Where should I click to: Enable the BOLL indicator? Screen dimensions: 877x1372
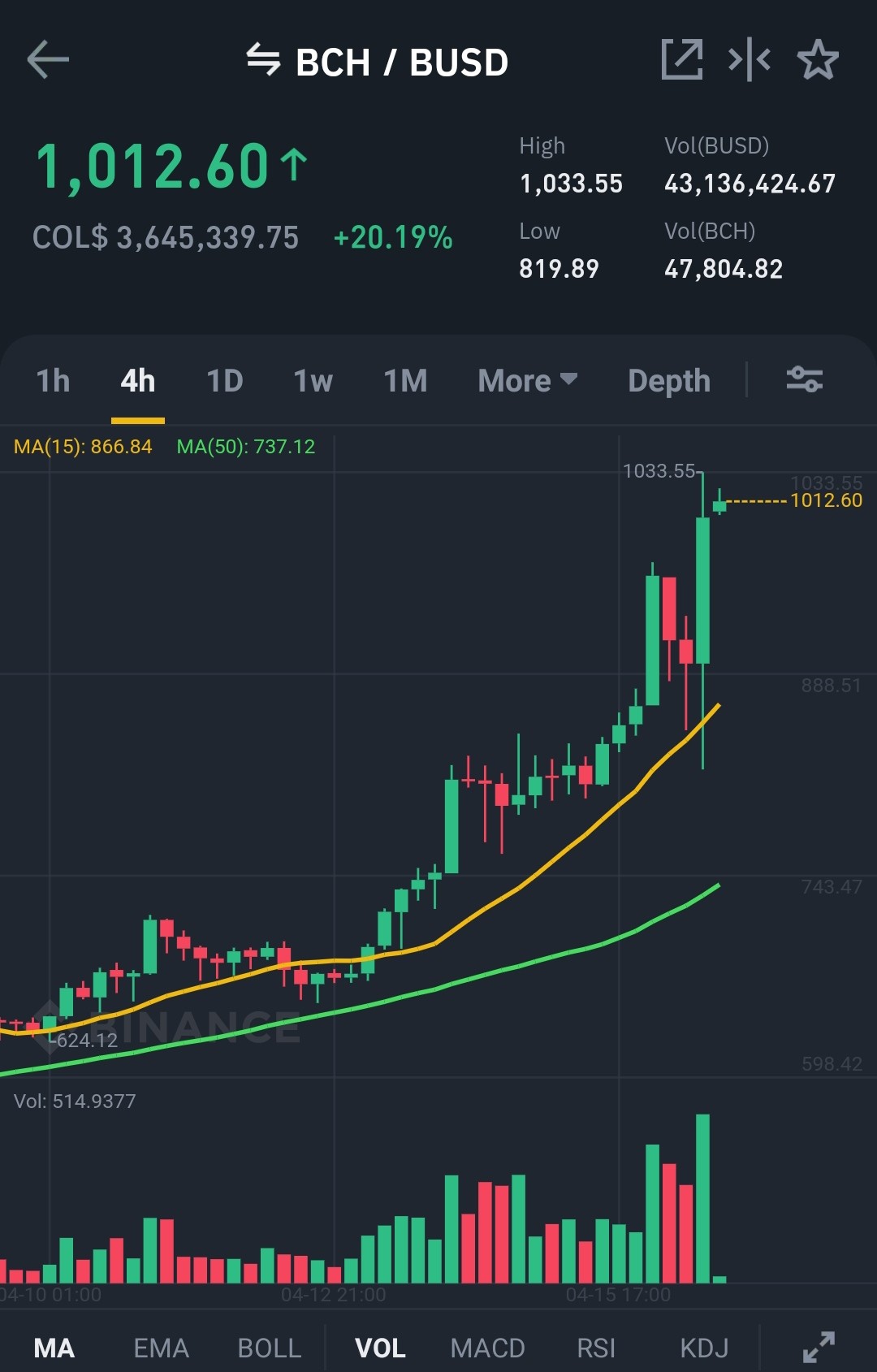point(270,1348)
